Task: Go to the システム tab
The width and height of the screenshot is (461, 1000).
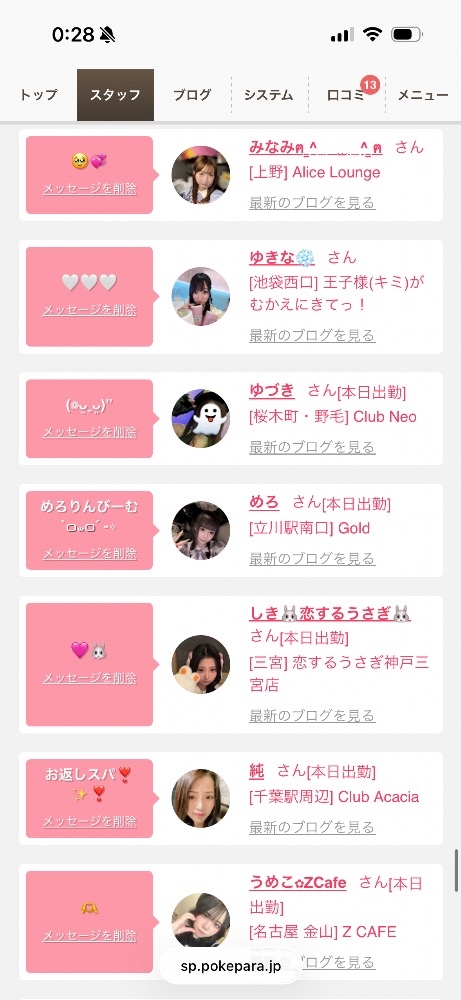Action: (x=269, y=95)
